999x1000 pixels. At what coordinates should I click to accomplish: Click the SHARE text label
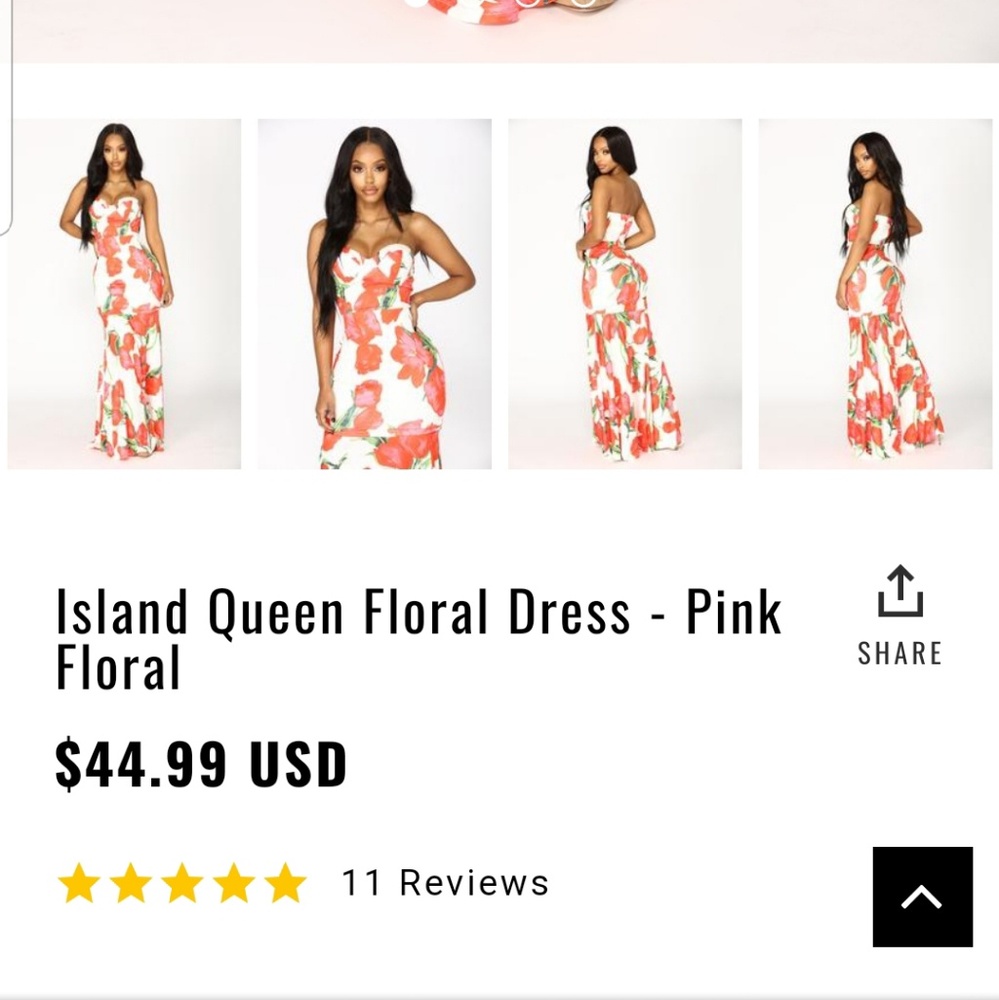[899, 653]
